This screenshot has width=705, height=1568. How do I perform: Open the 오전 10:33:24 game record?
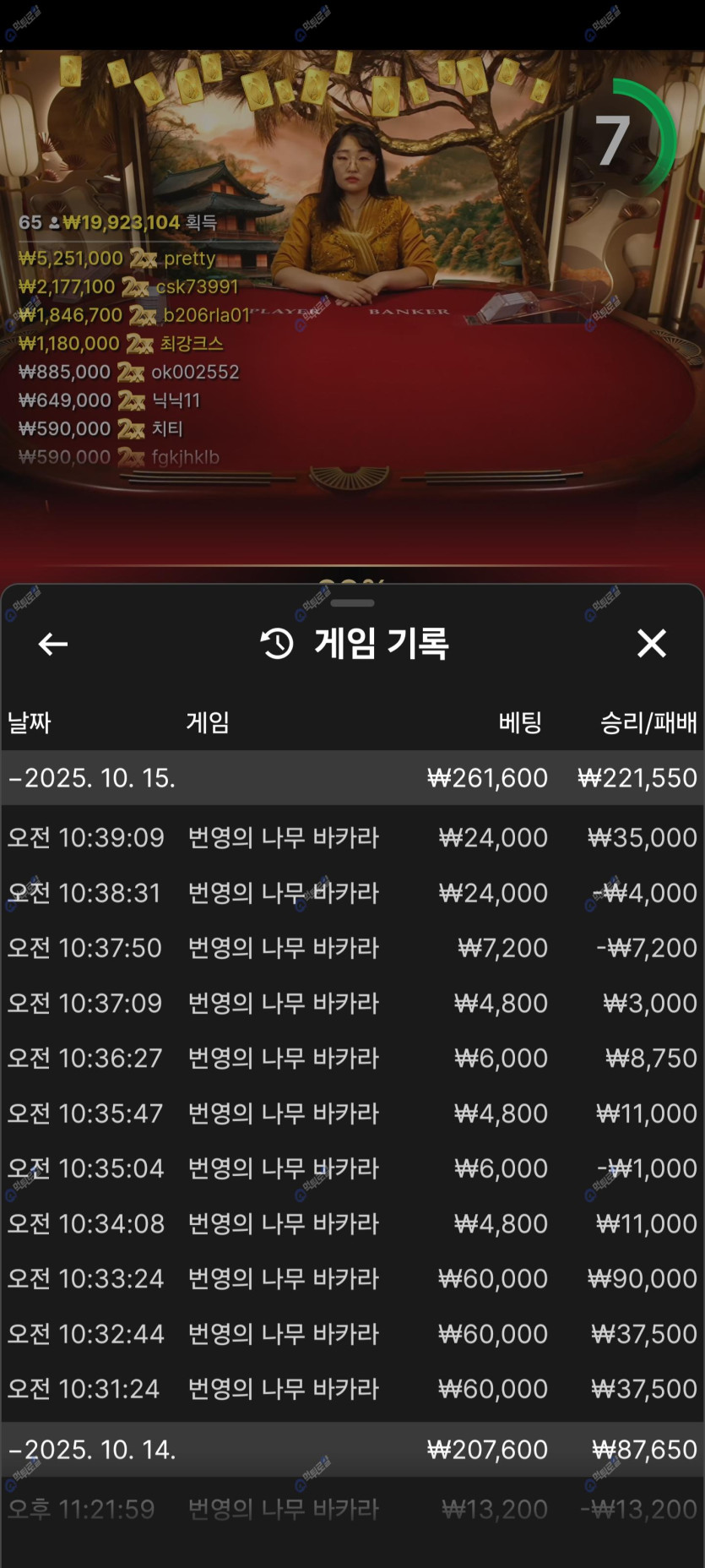pyautogui.click(x=352, y=1278)
